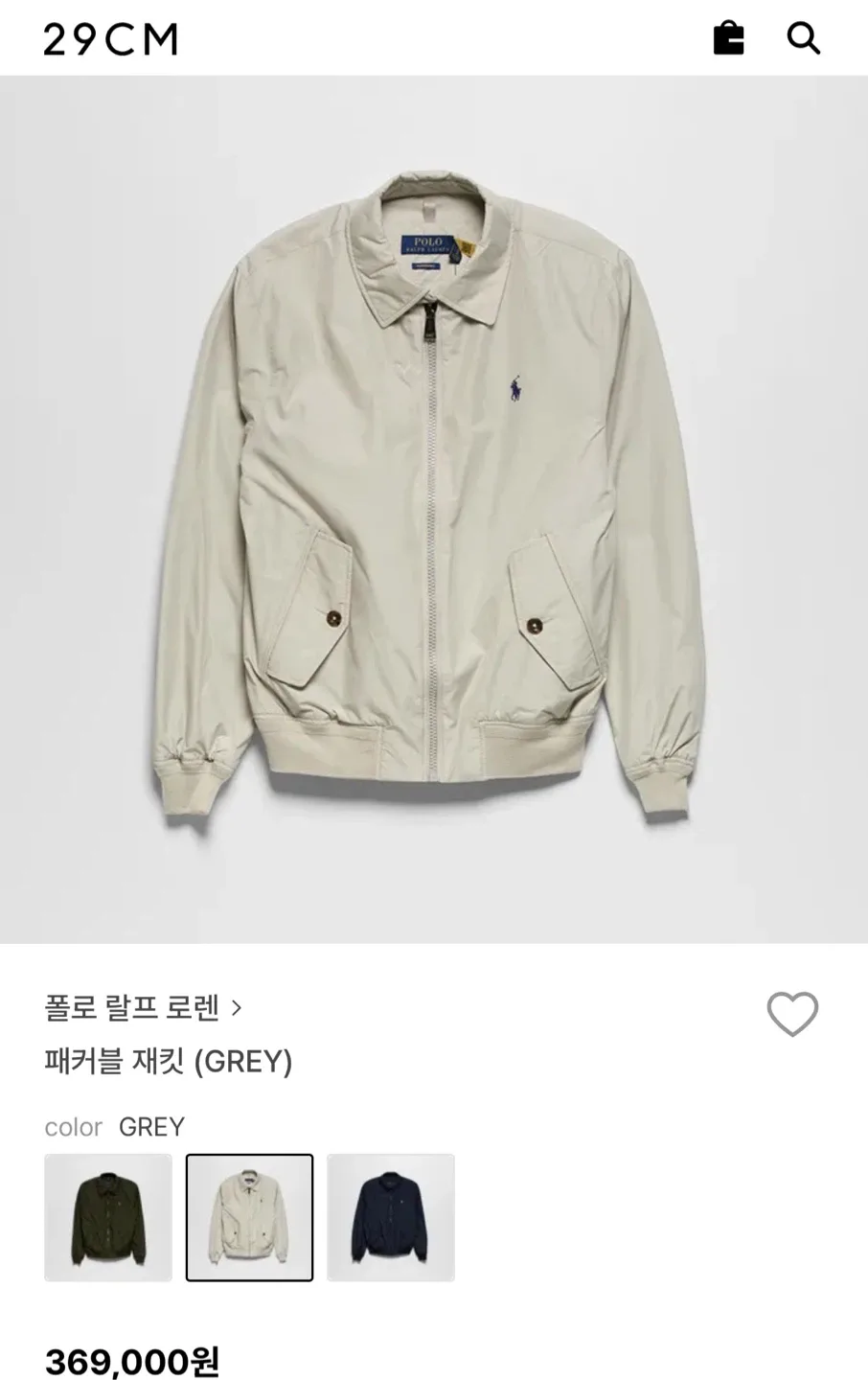Screen dimensions: 868x1380
Task: Add the jacket to wishlist with heart
Action: tap(792, 1014)
